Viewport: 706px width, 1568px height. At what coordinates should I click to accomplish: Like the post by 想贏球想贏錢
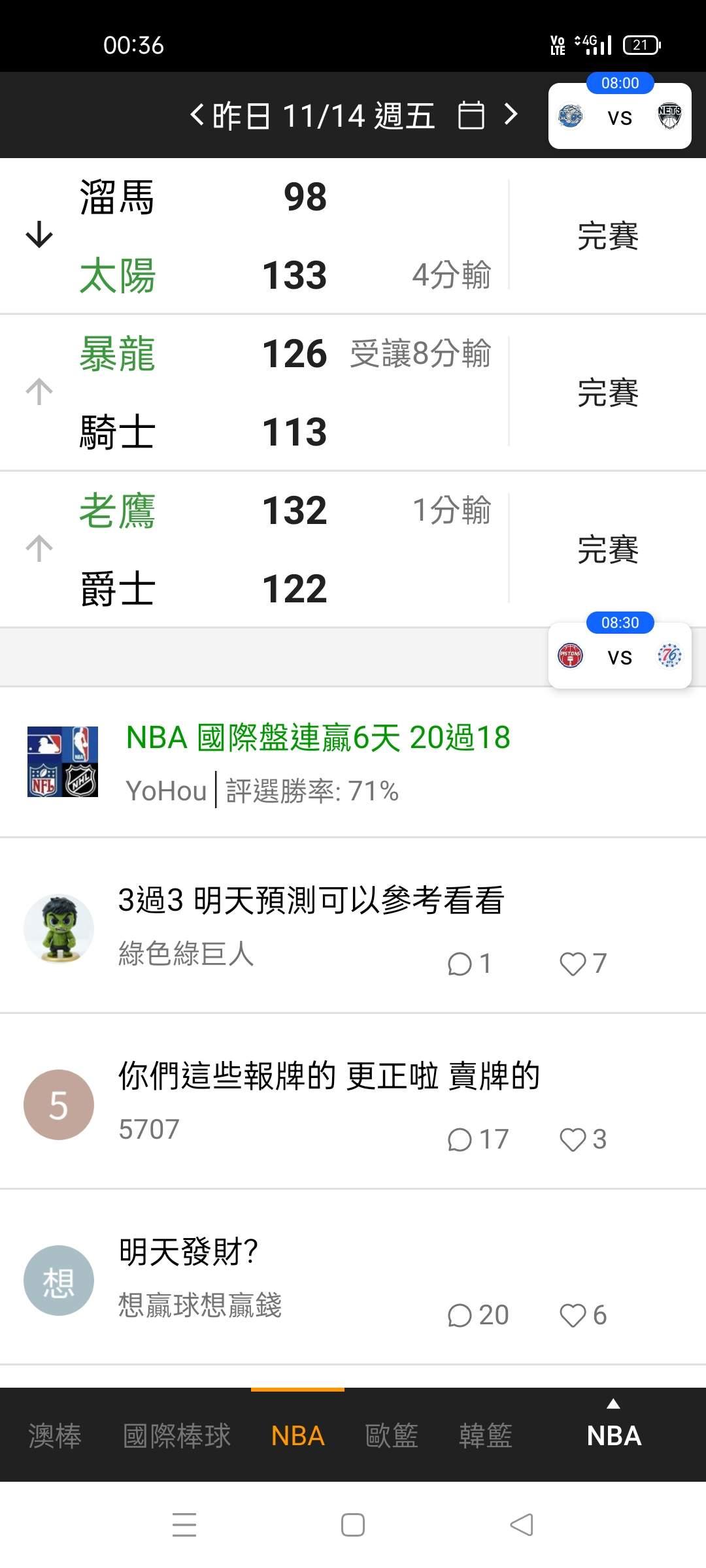582,1315
